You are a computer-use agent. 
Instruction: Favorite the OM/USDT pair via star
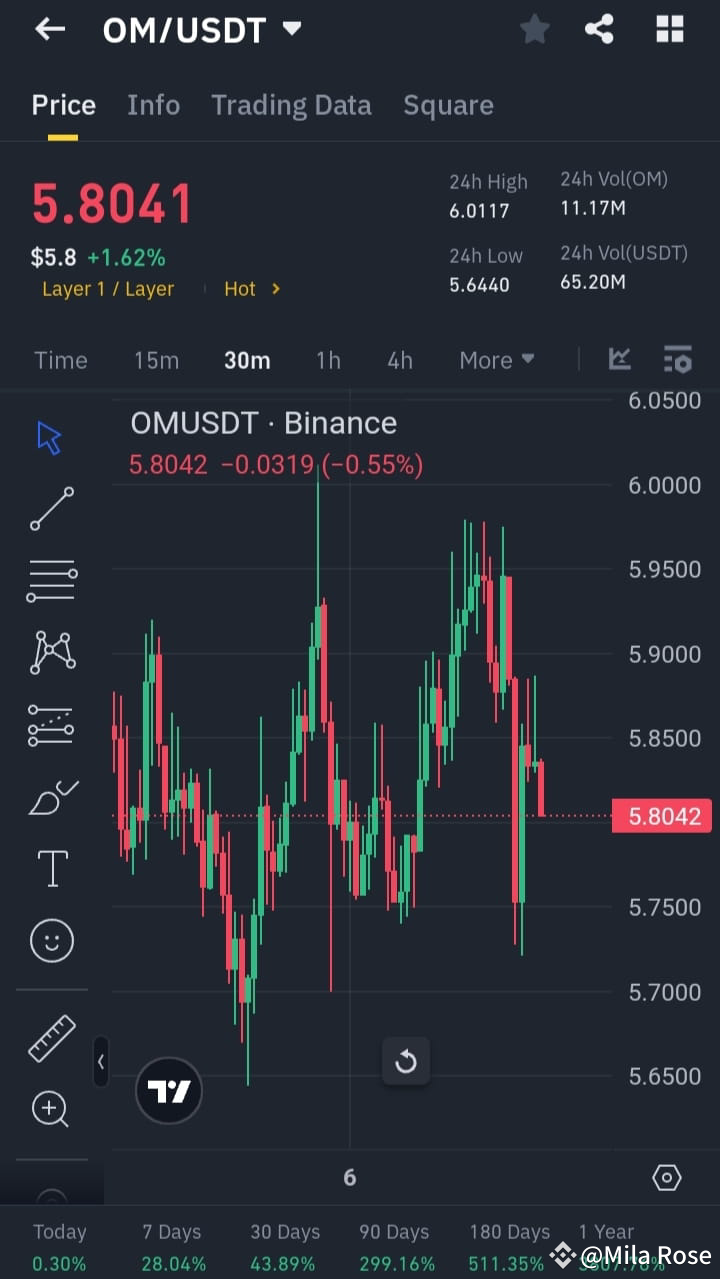pos(534,29)
